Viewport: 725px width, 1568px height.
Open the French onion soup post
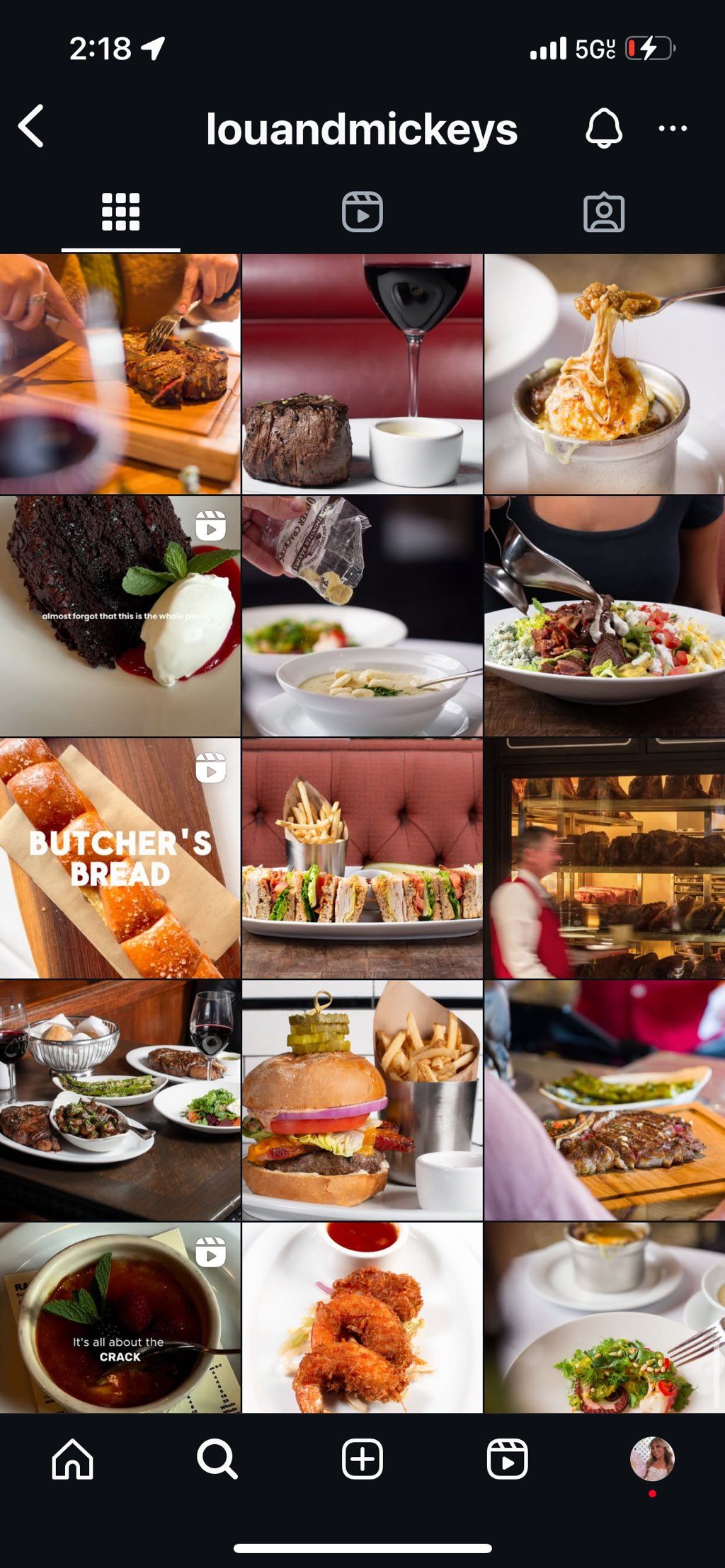pyautogui.click(x=604, y=374)
